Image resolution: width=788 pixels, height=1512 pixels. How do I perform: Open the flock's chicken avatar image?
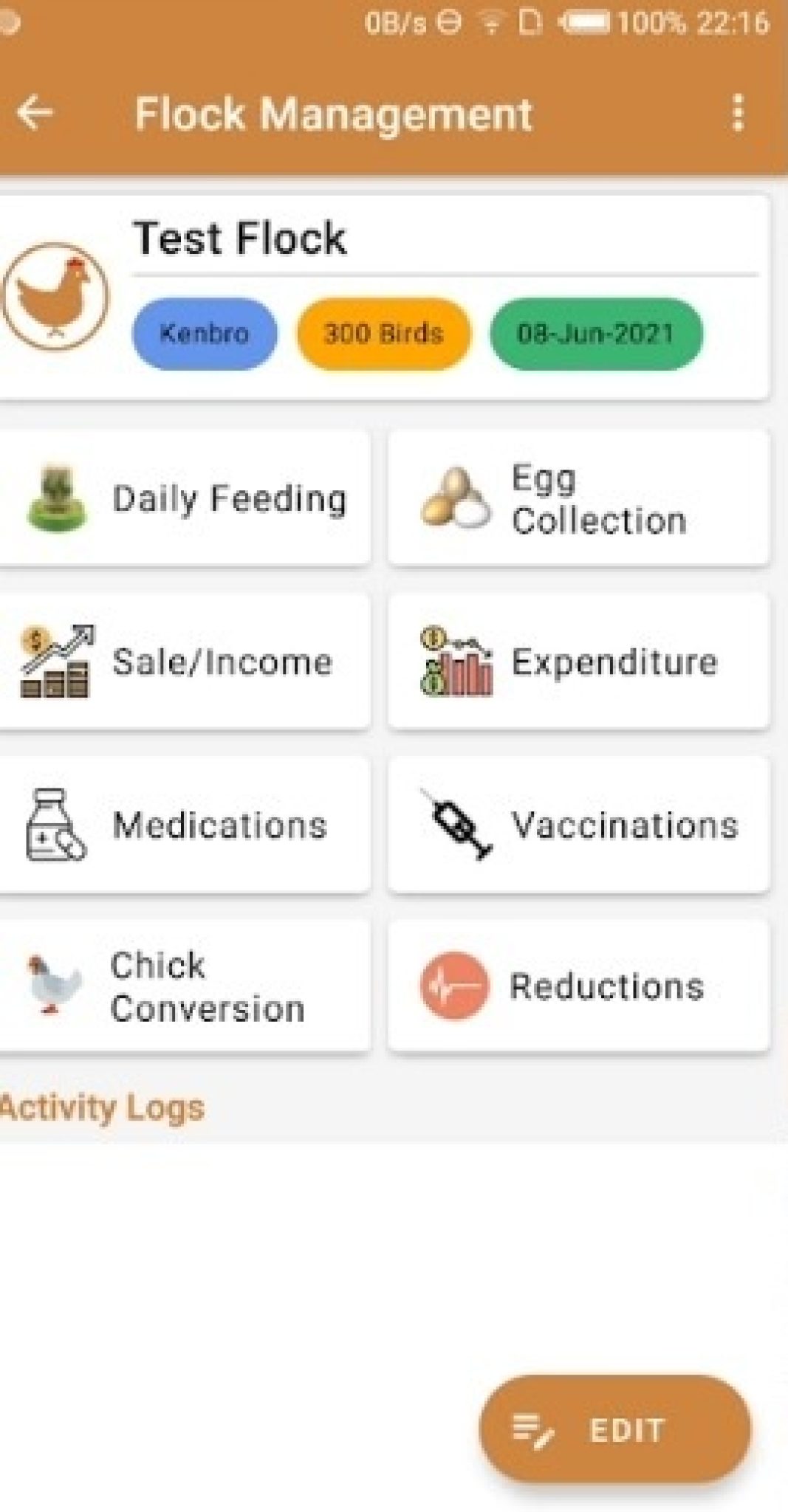coord(55,295)
